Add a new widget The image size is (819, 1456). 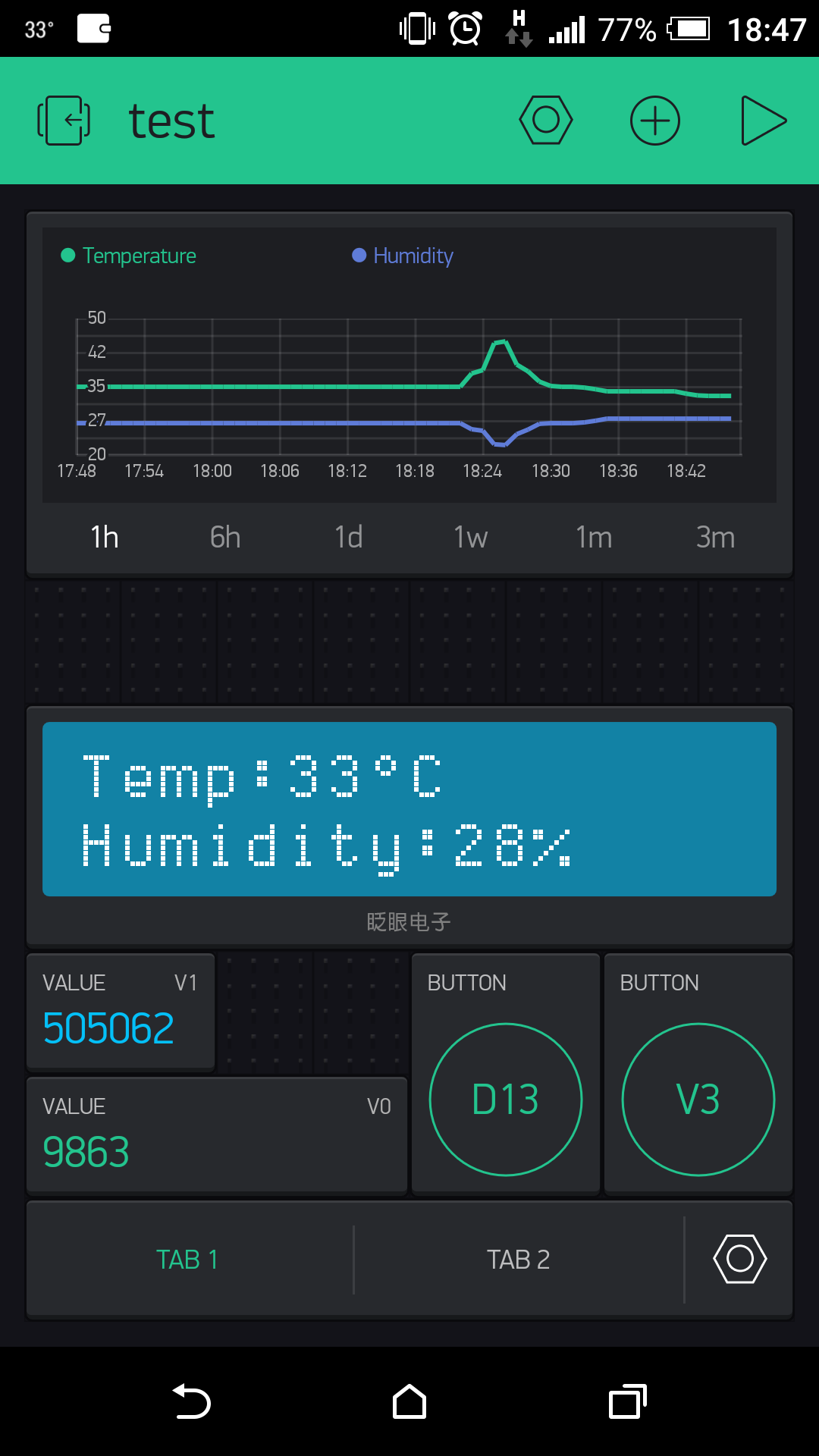pos(655,121)
